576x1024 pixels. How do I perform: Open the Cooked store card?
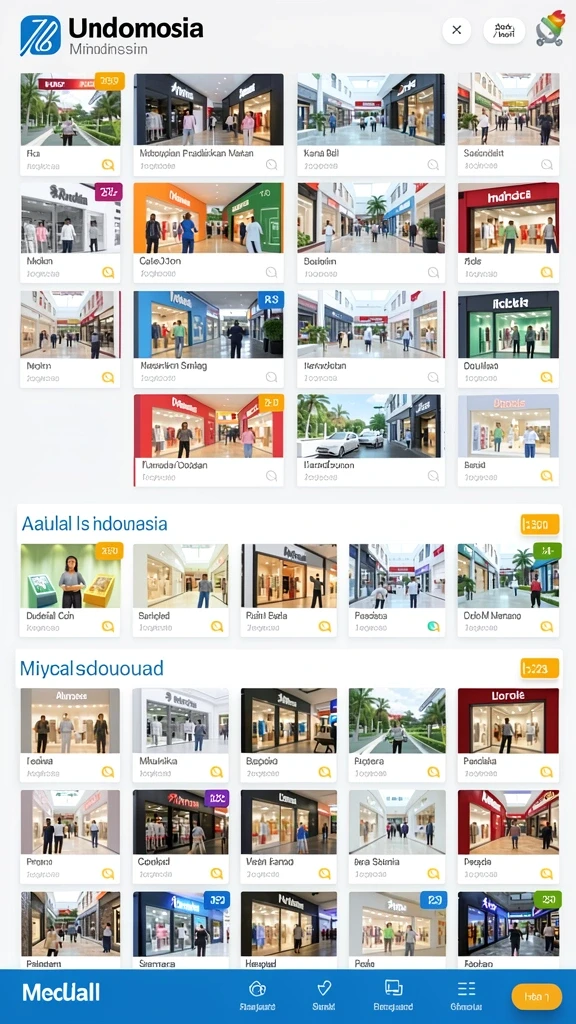pos(181,837)
